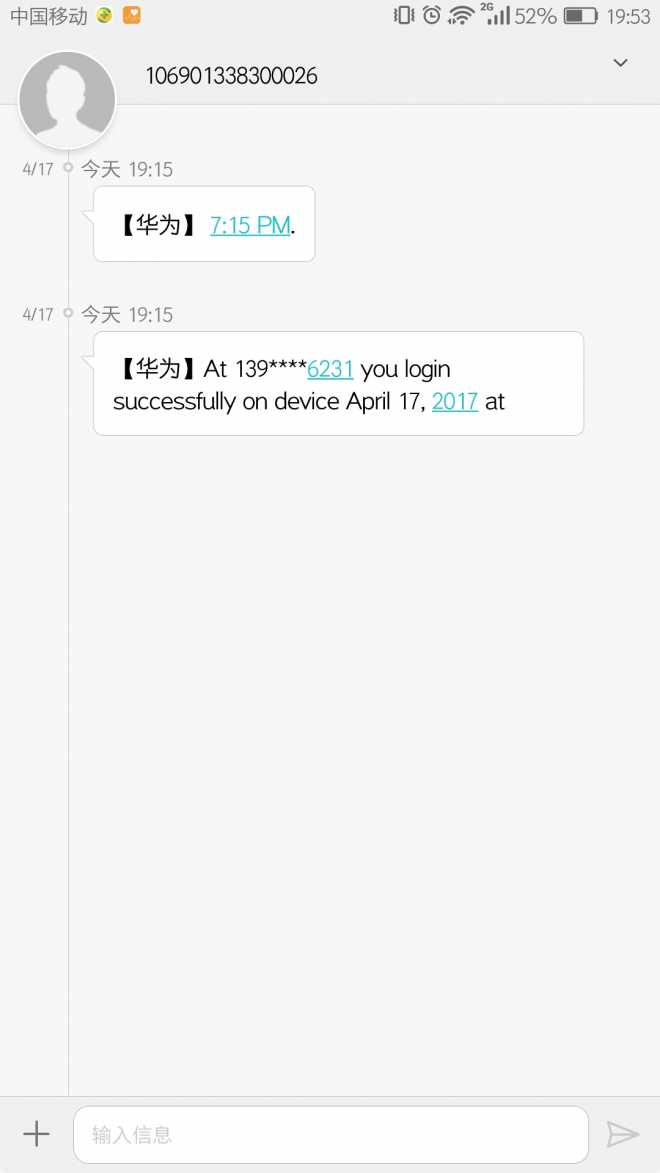Open the sender's contact avatar

point(68,98)
